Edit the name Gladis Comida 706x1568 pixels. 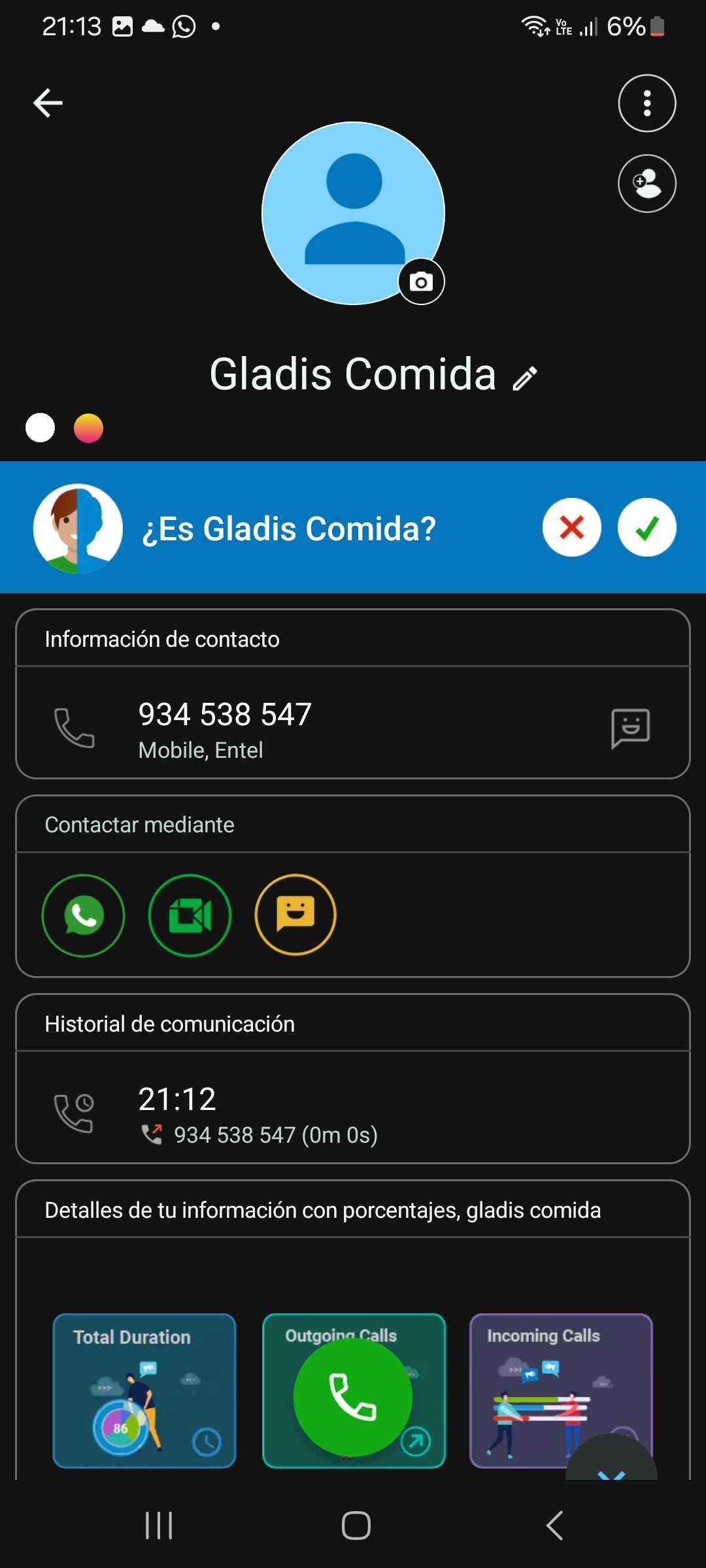[x=525, y=378]
